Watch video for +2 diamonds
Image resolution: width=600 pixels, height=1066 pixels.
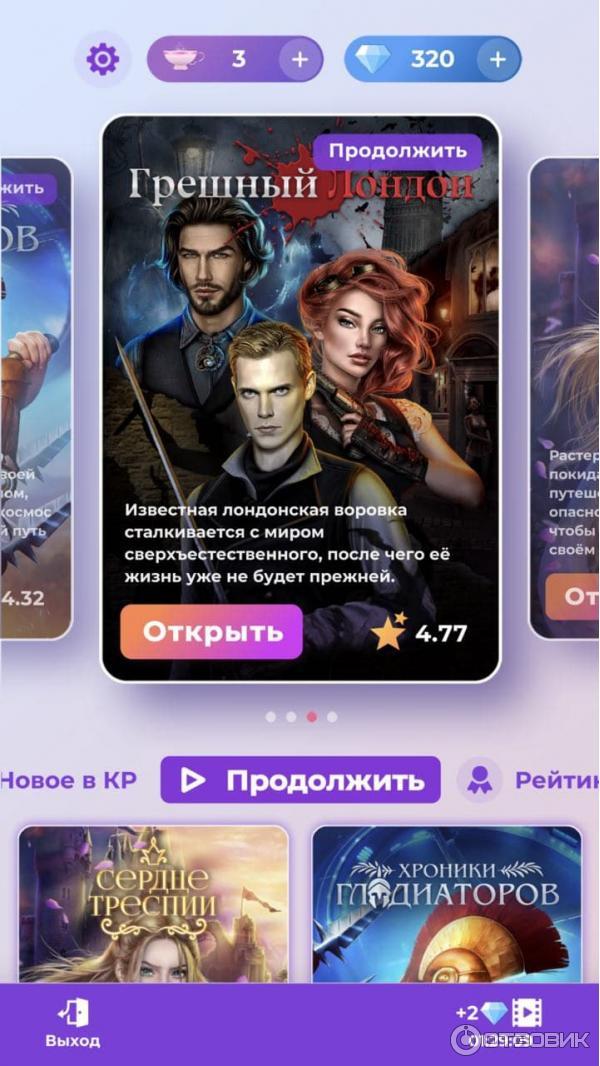500,1022
